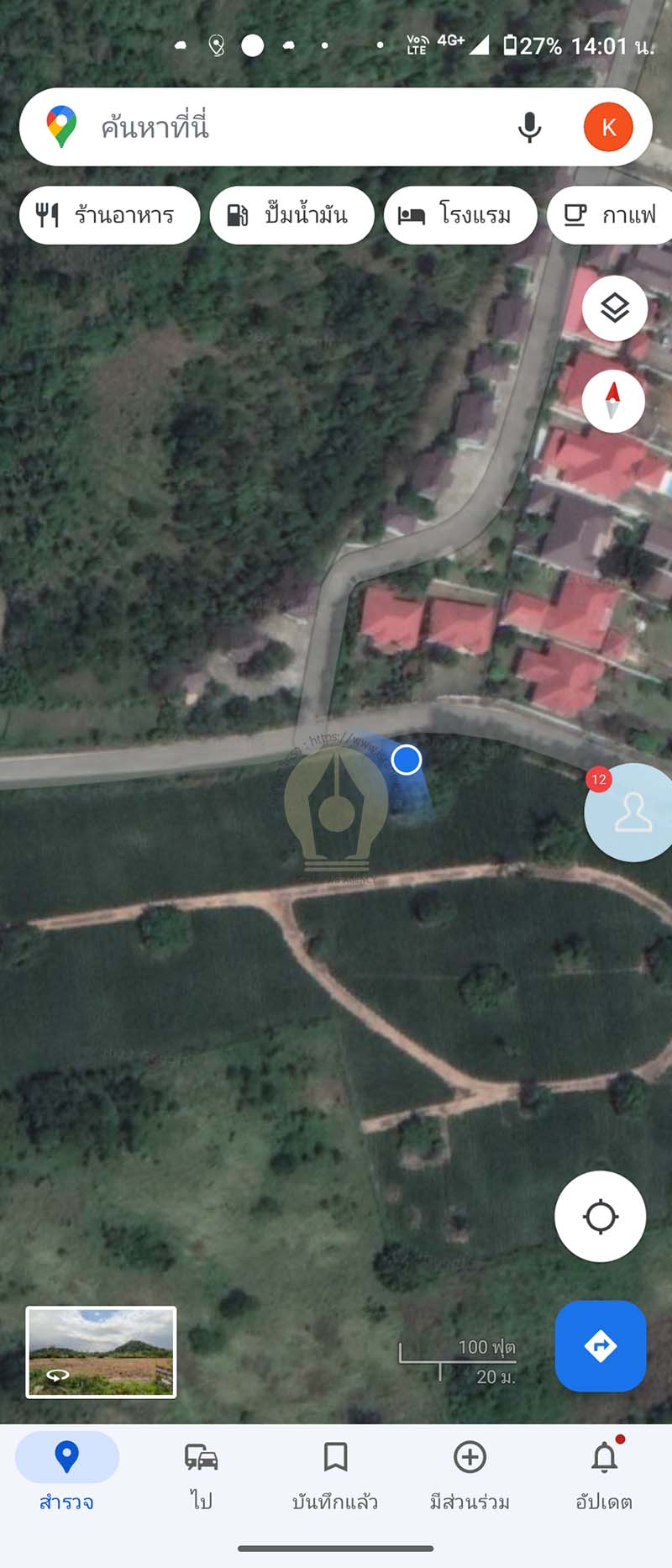Tap the compass to reorient north

(613, 401)
